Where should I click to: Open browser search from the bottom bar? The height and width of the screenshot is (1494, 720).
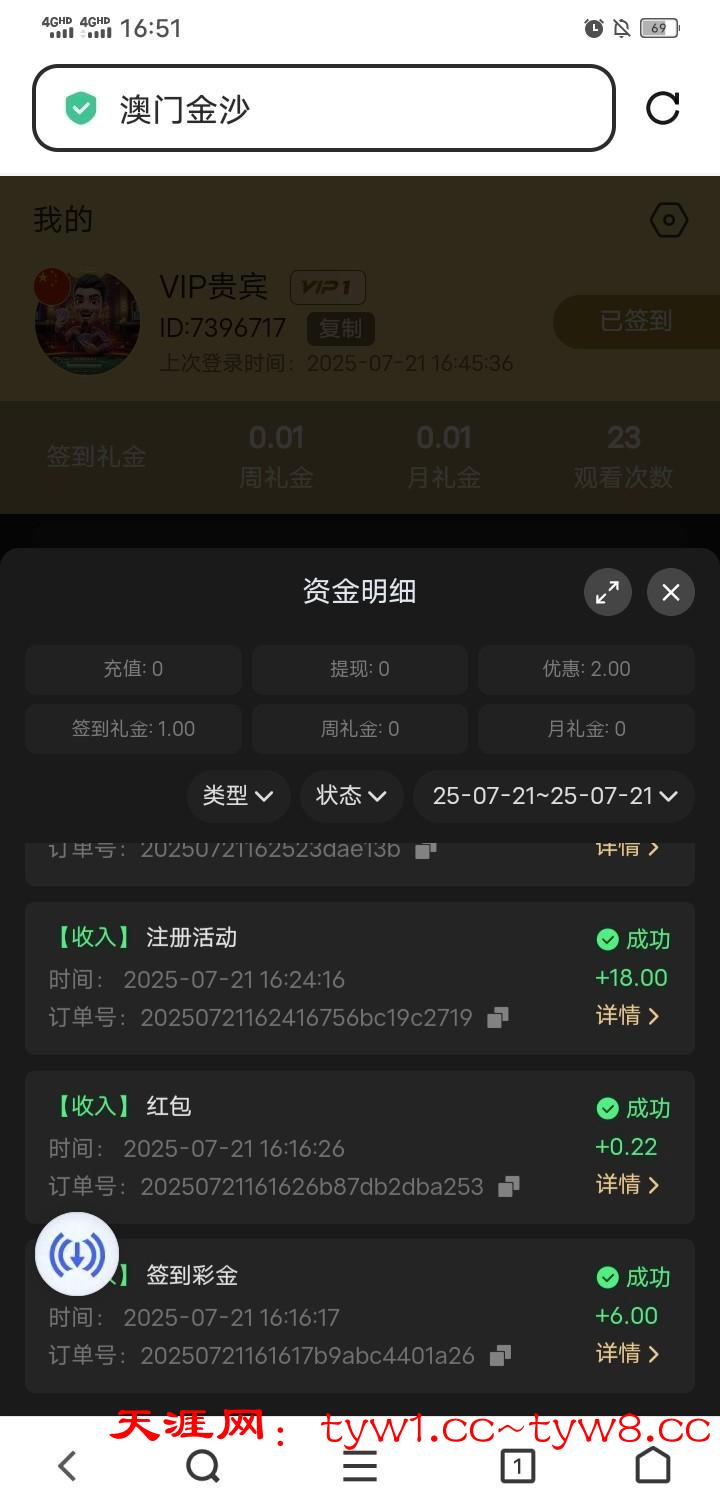point(203,1466)
